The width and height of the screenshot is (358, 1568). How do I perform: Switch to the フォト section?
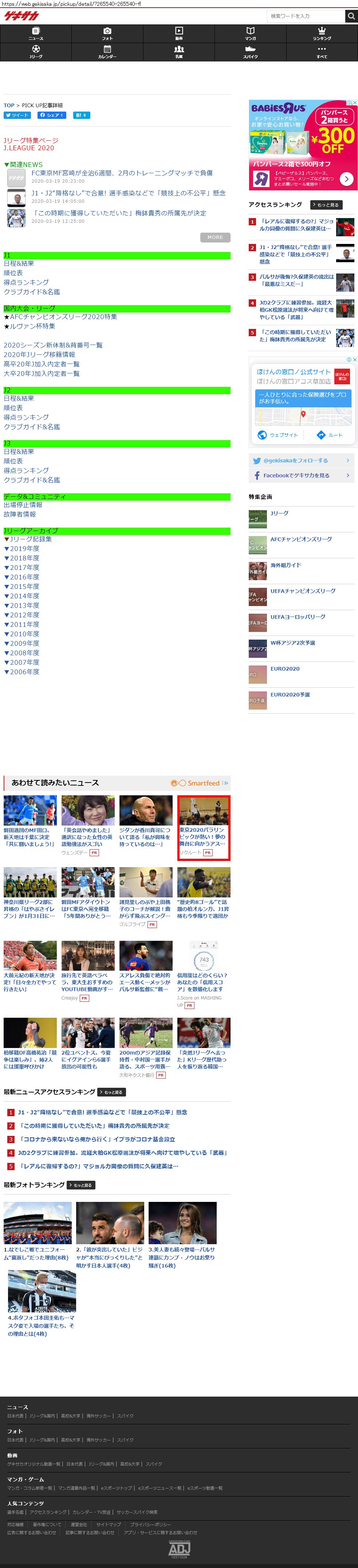(x=107, y=34)
